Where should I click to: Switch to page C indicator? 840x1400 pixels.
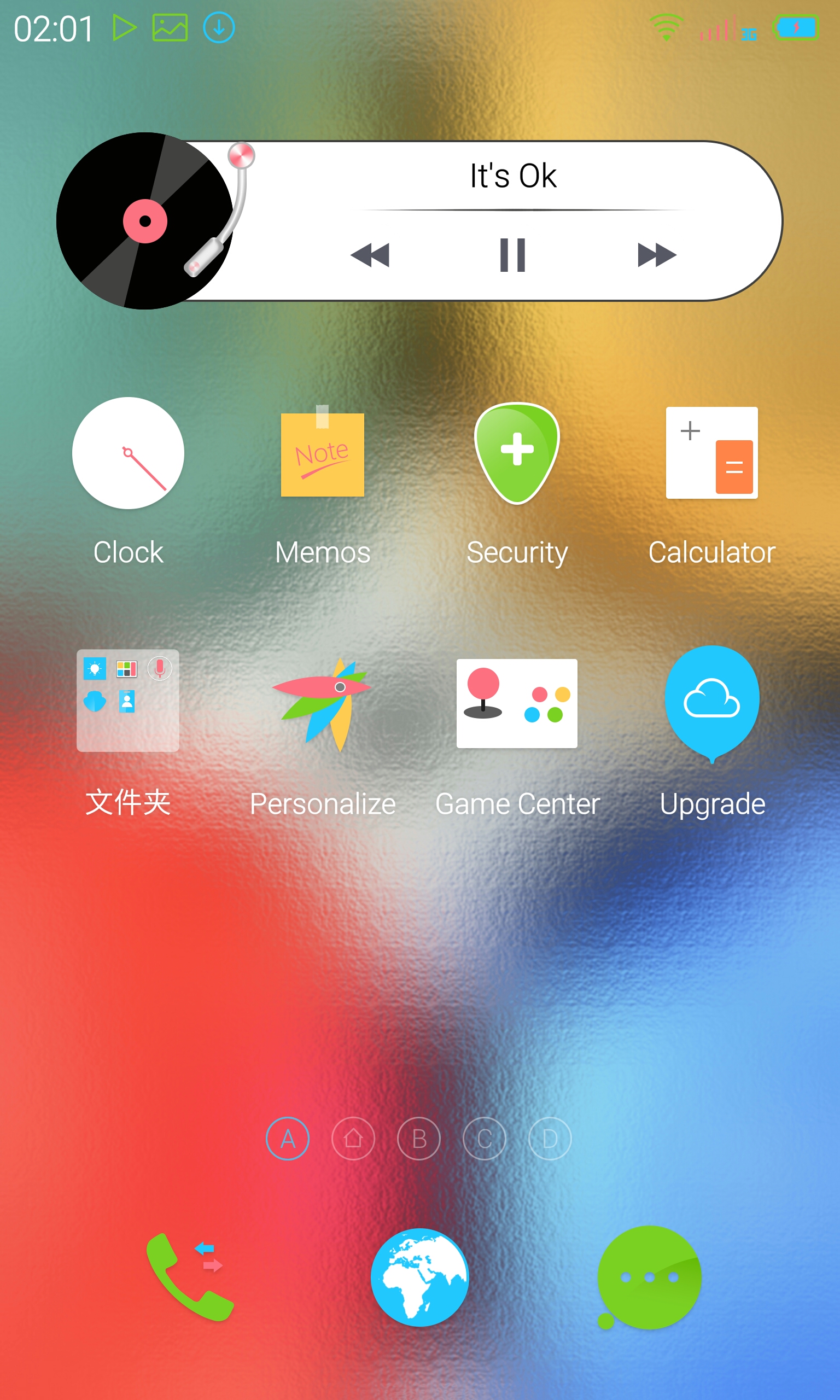pos(485,1138)
